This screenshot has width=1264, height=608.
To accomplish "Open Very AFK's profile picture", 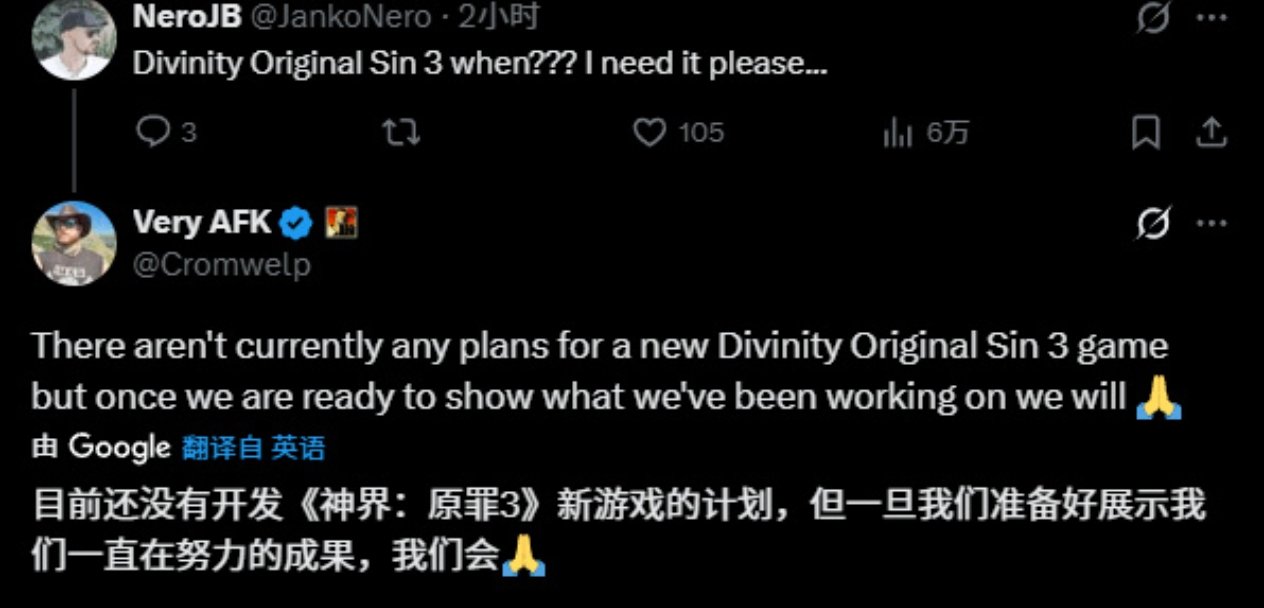I will coord(74,243).
